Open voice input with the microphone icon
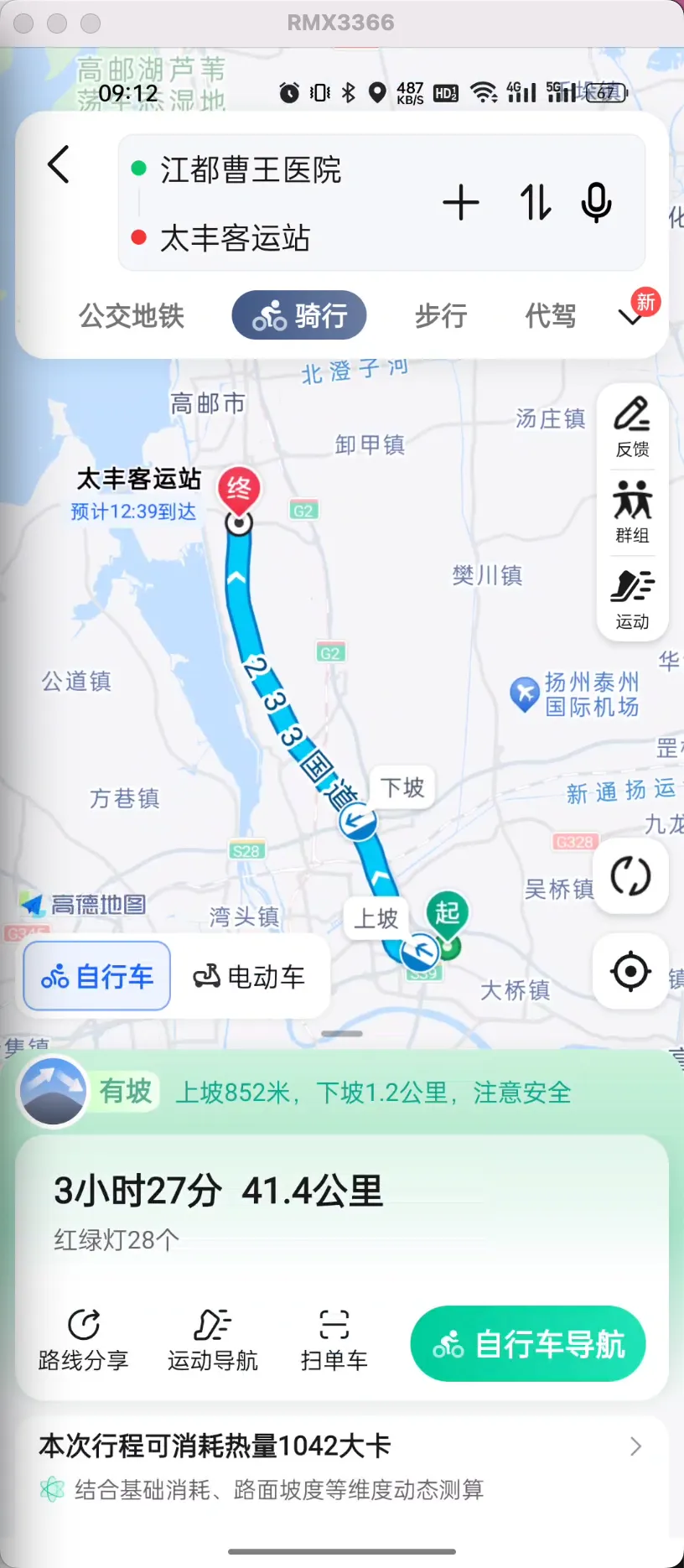Screen dimensions: 684x1568 point(595,203)
